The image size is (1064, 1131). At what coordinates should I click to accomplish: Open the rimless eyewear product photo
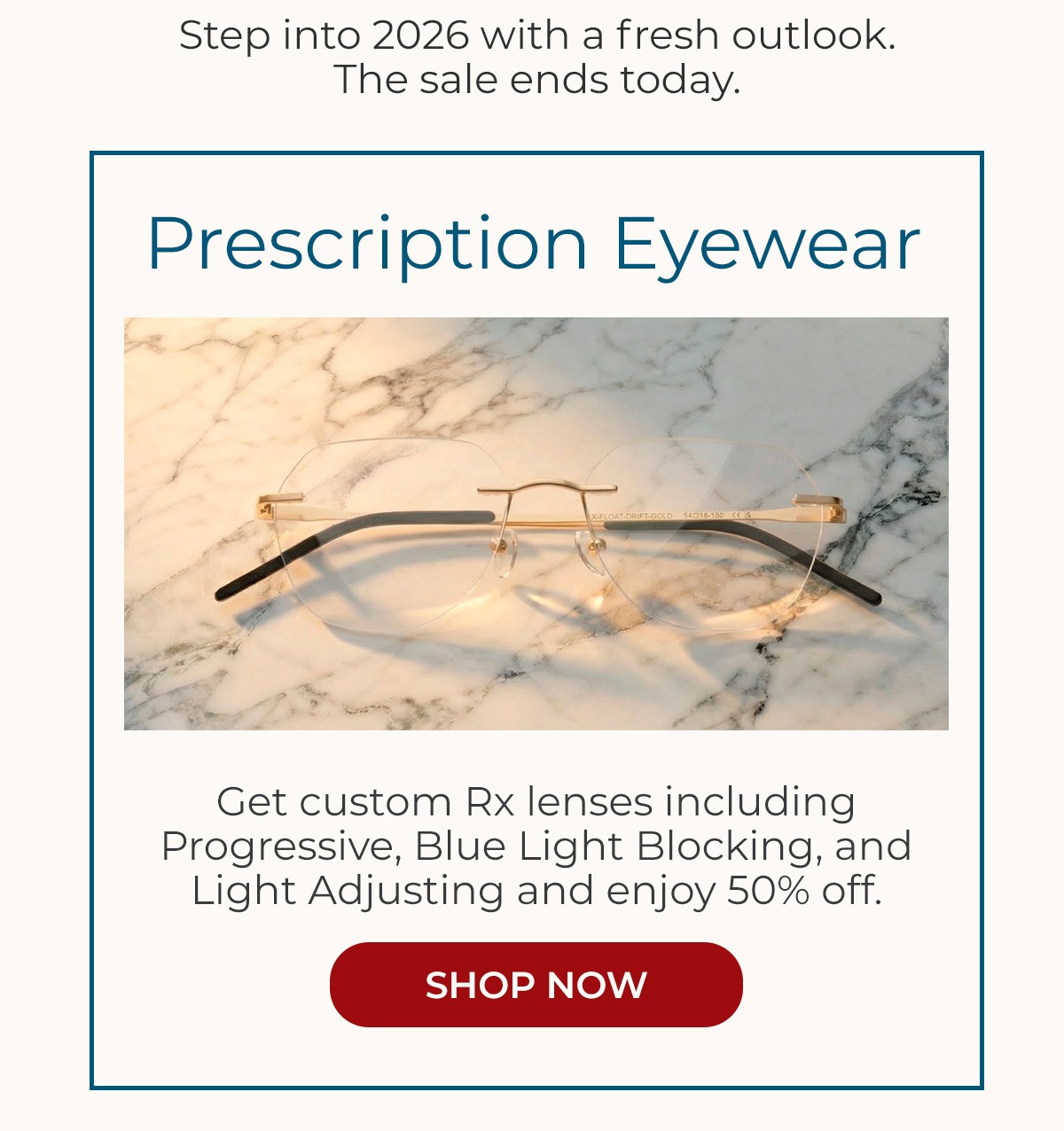point(532,523)
